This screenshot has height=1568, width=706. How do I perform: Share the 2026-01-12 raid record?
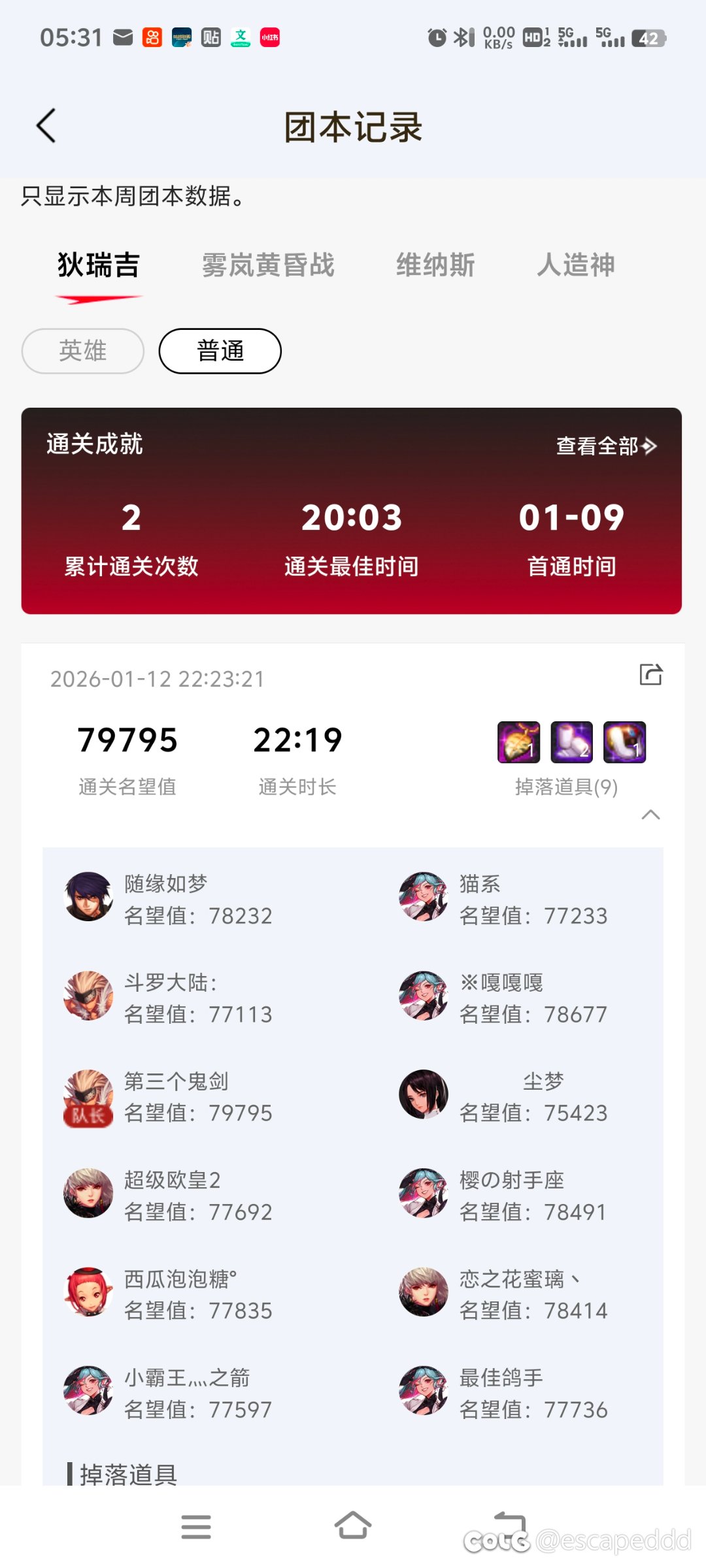[650, 674]
